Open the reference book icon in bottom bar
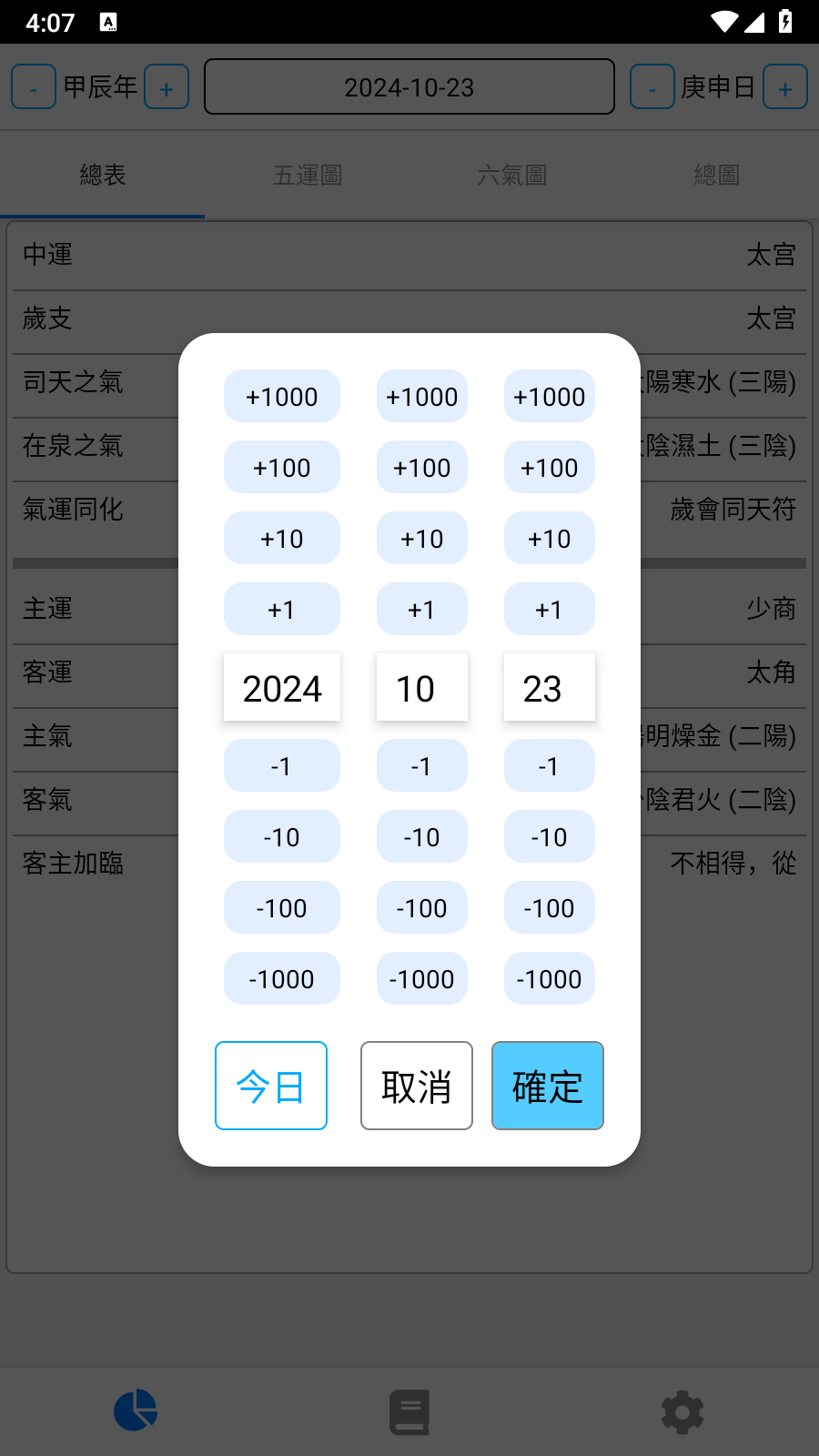 pos(409,1410)
